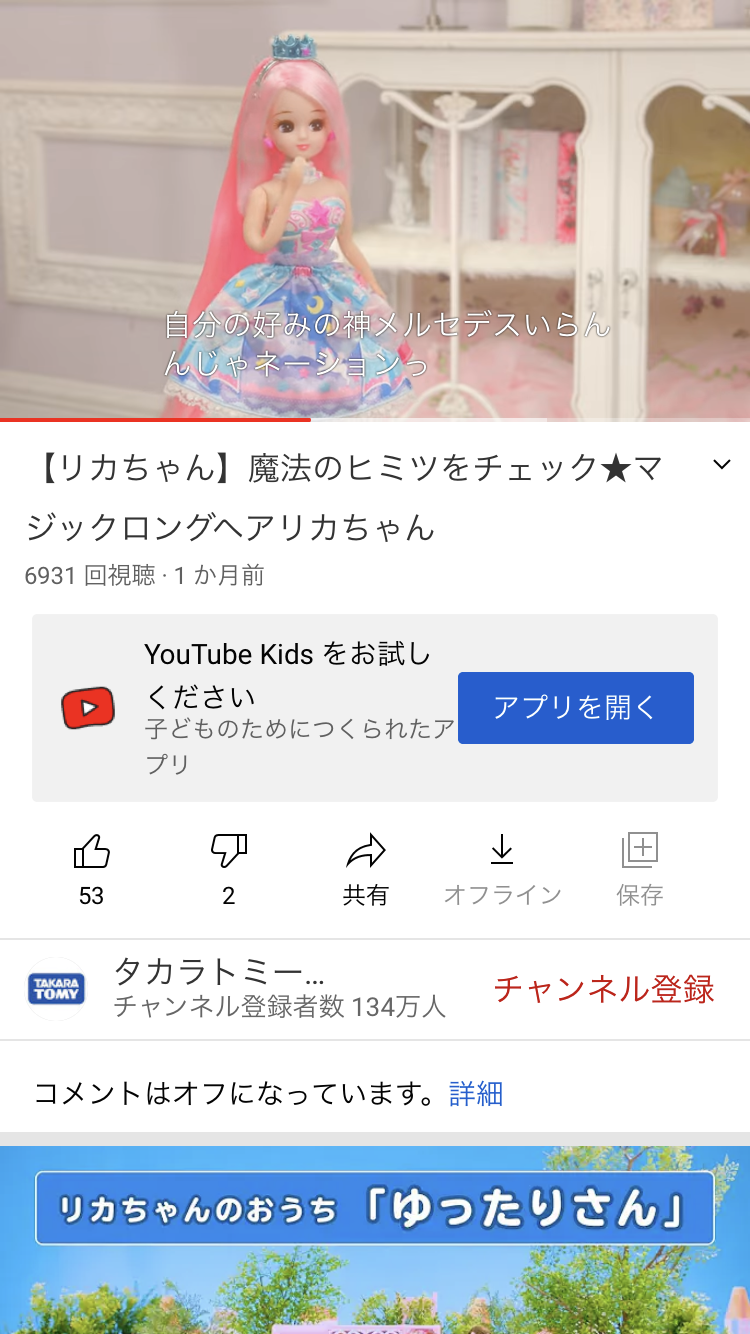The height and width of the screenshot is (1334, 750).
Task: Tap the video player to show playback controls
Action: tap(375, 209)
